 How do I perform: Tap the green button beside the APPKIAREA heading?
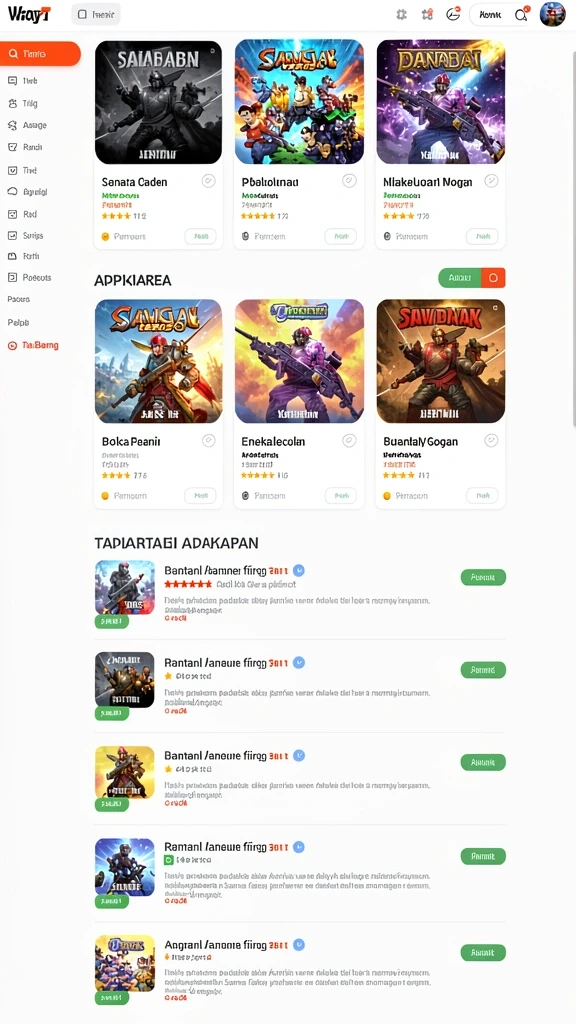(x=460, y=278)
